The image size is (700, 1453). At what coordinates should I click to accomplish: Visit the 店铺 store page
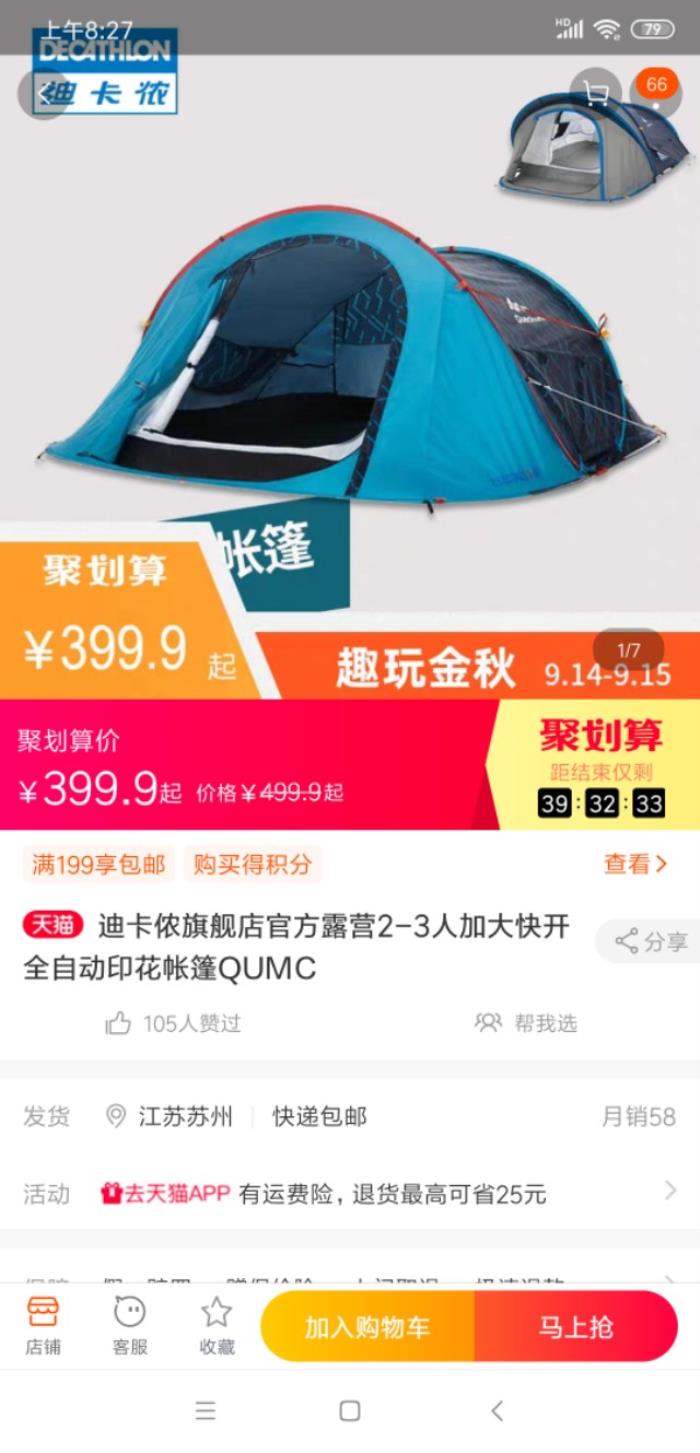(x=43, y=1326)
